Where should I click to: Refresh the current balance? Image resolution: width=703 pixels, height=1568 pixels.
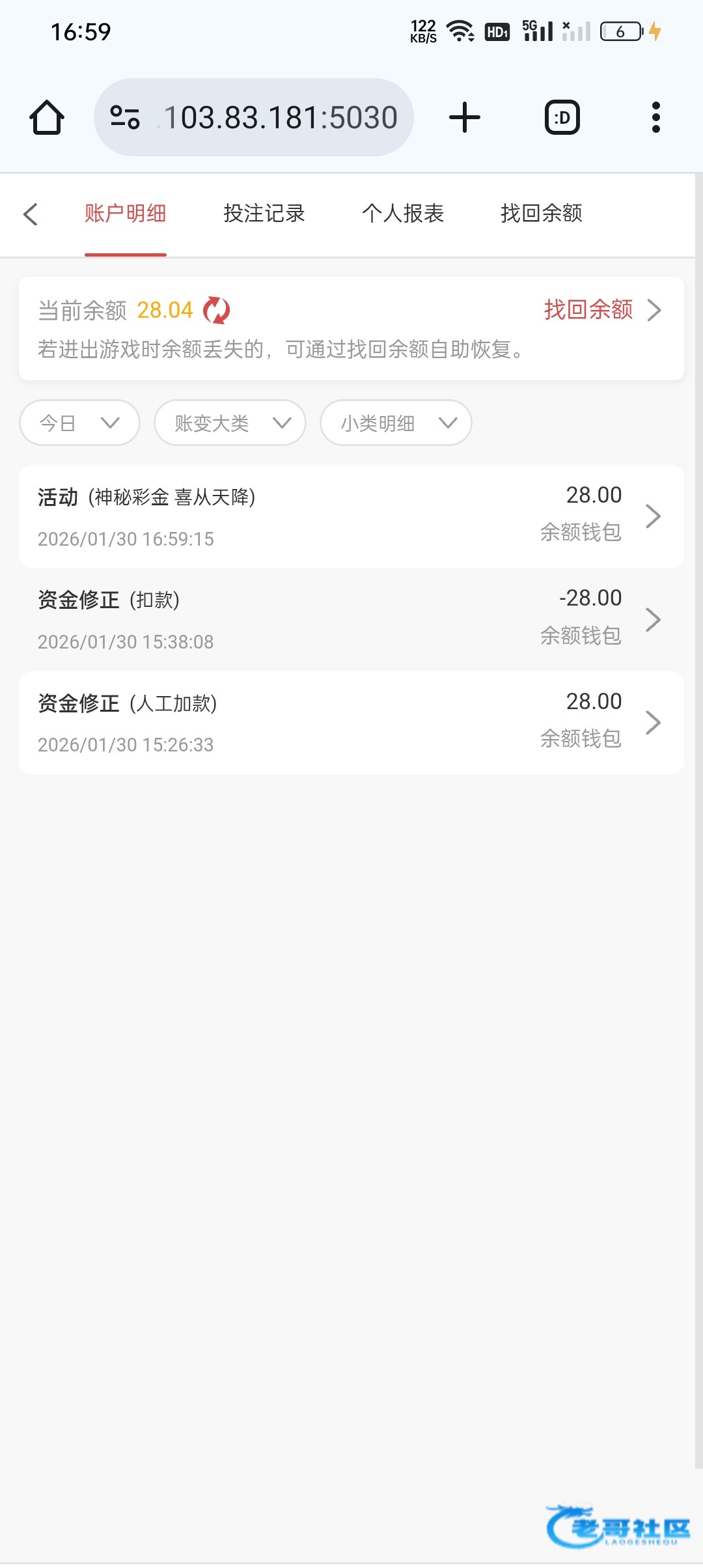pyautogui.click(x=217, y=311)
